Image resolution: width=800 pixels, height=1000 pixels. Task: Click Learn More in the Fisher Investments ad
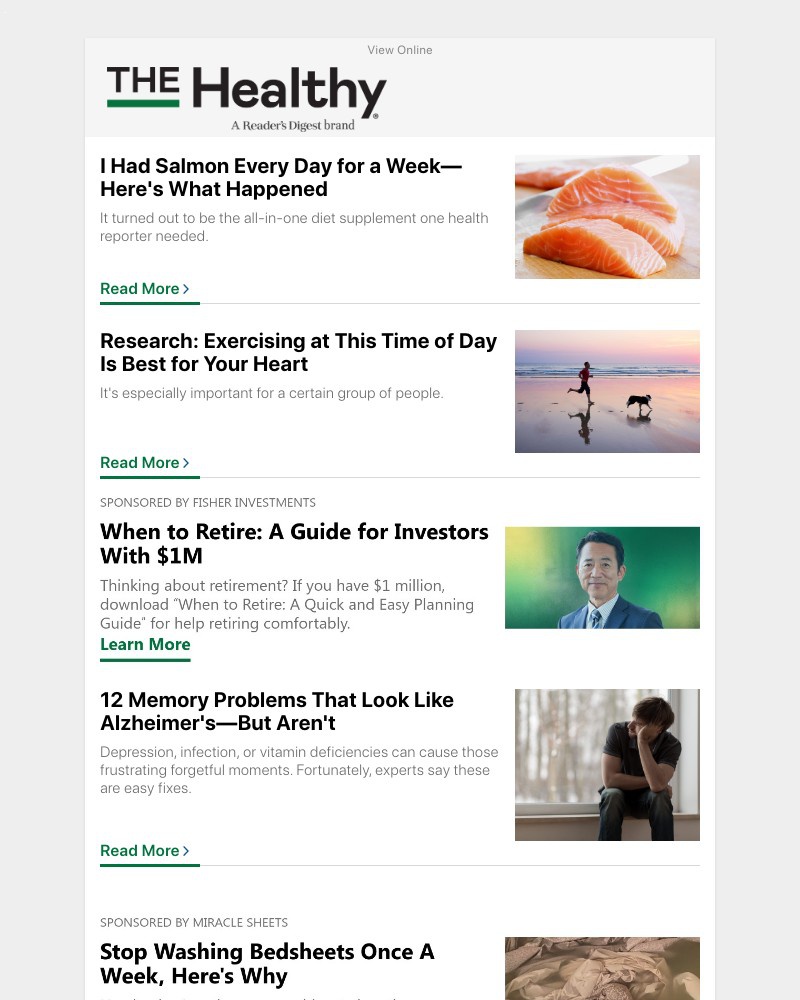(x=145, y=644)
